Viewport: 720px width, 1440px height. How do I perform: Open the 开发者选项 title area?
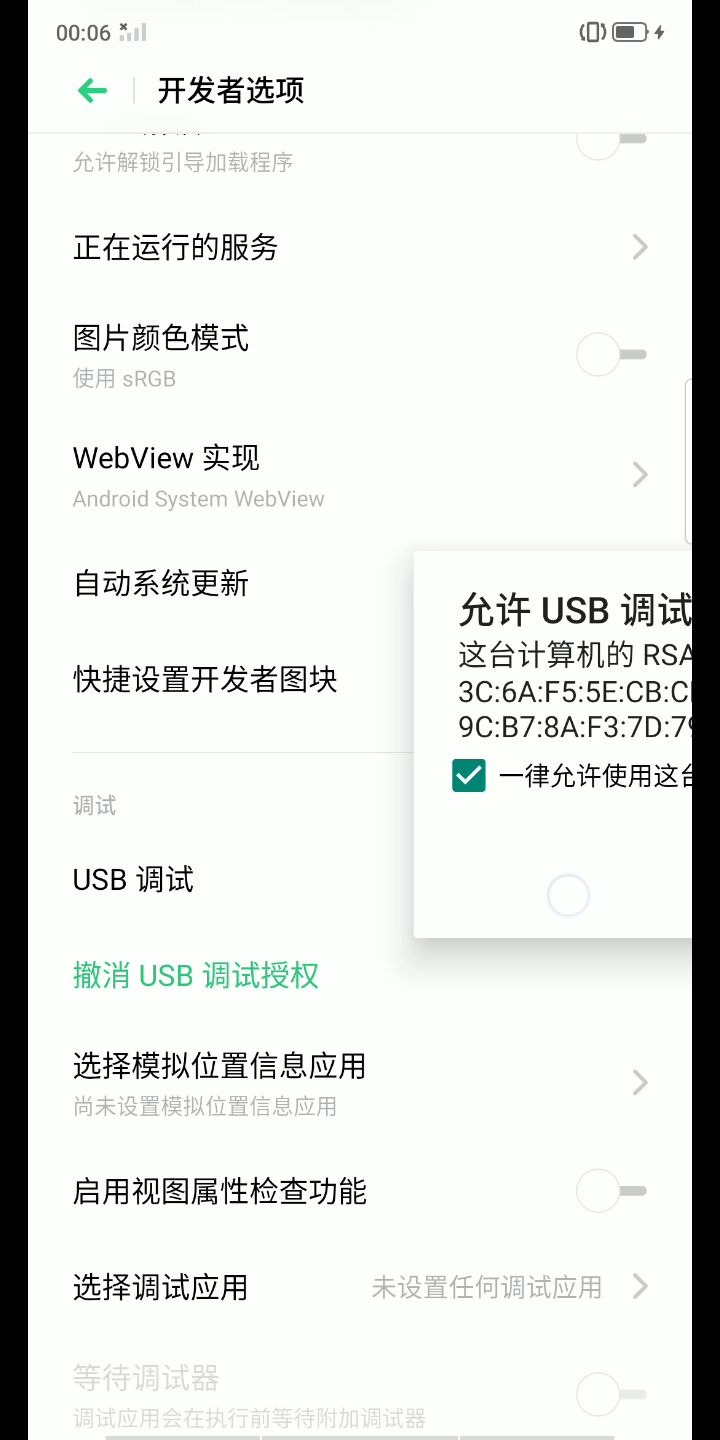coord(231,90)
